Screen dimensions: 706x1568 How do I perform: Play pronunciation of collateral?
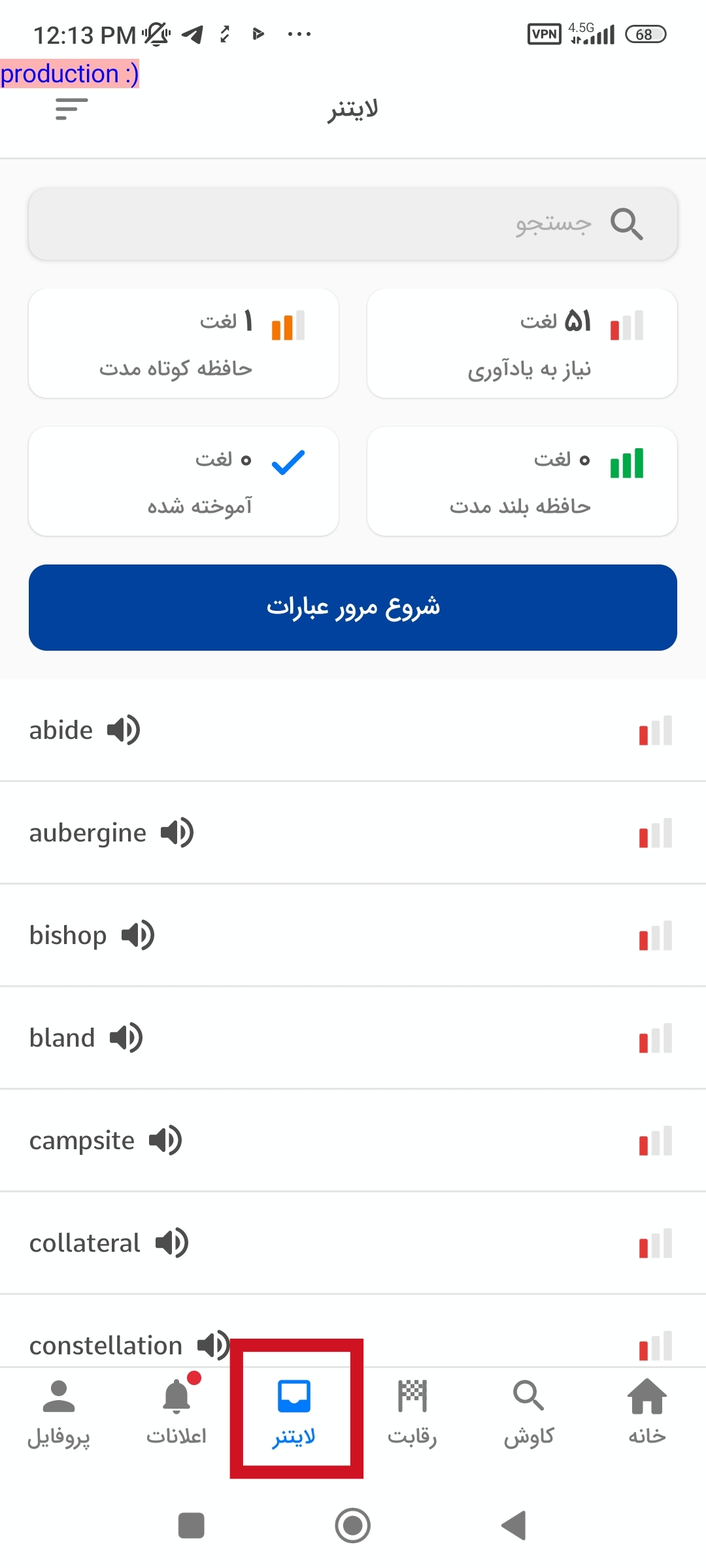pyautogui.click(x=172, y=1243)
